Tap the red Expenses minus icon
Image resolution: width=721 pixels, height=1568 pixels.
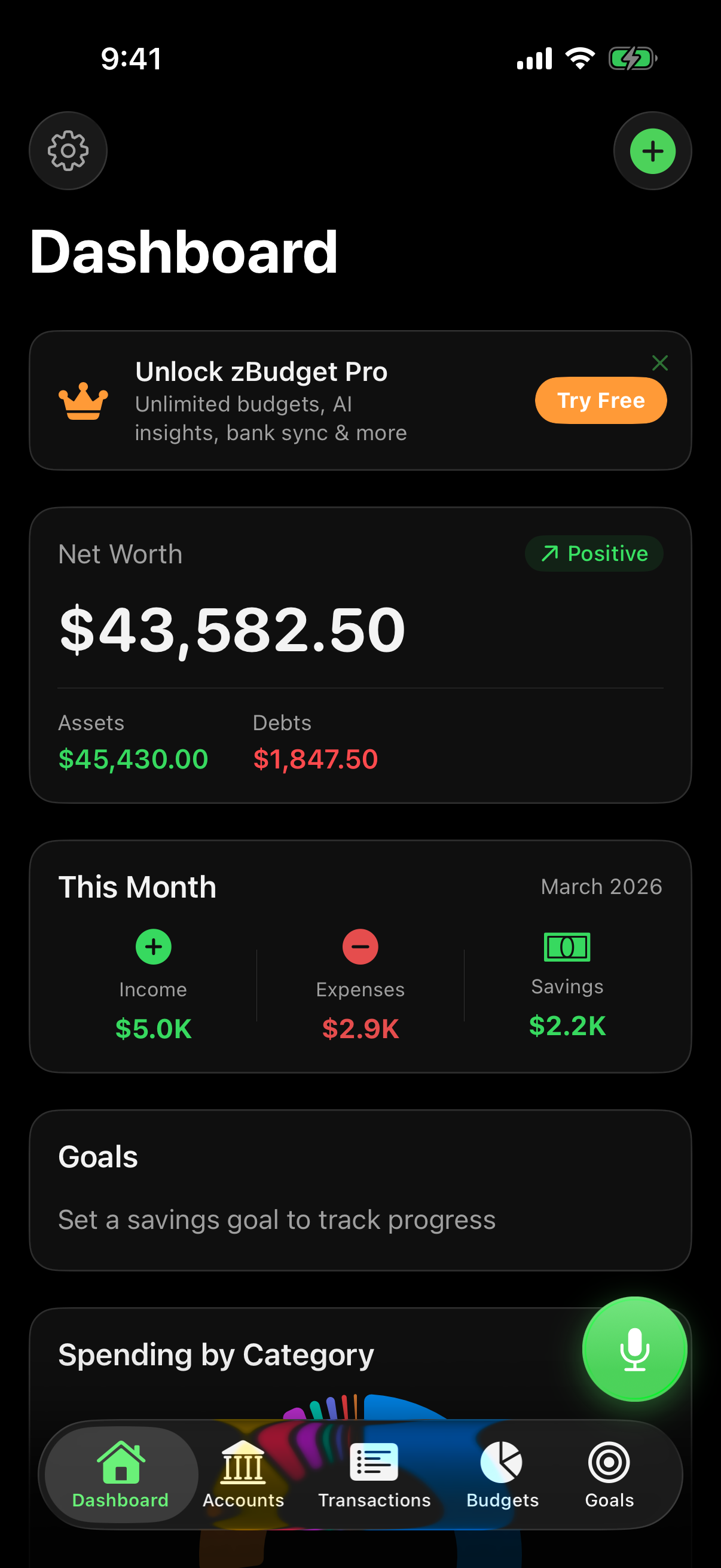click(360, 947)
